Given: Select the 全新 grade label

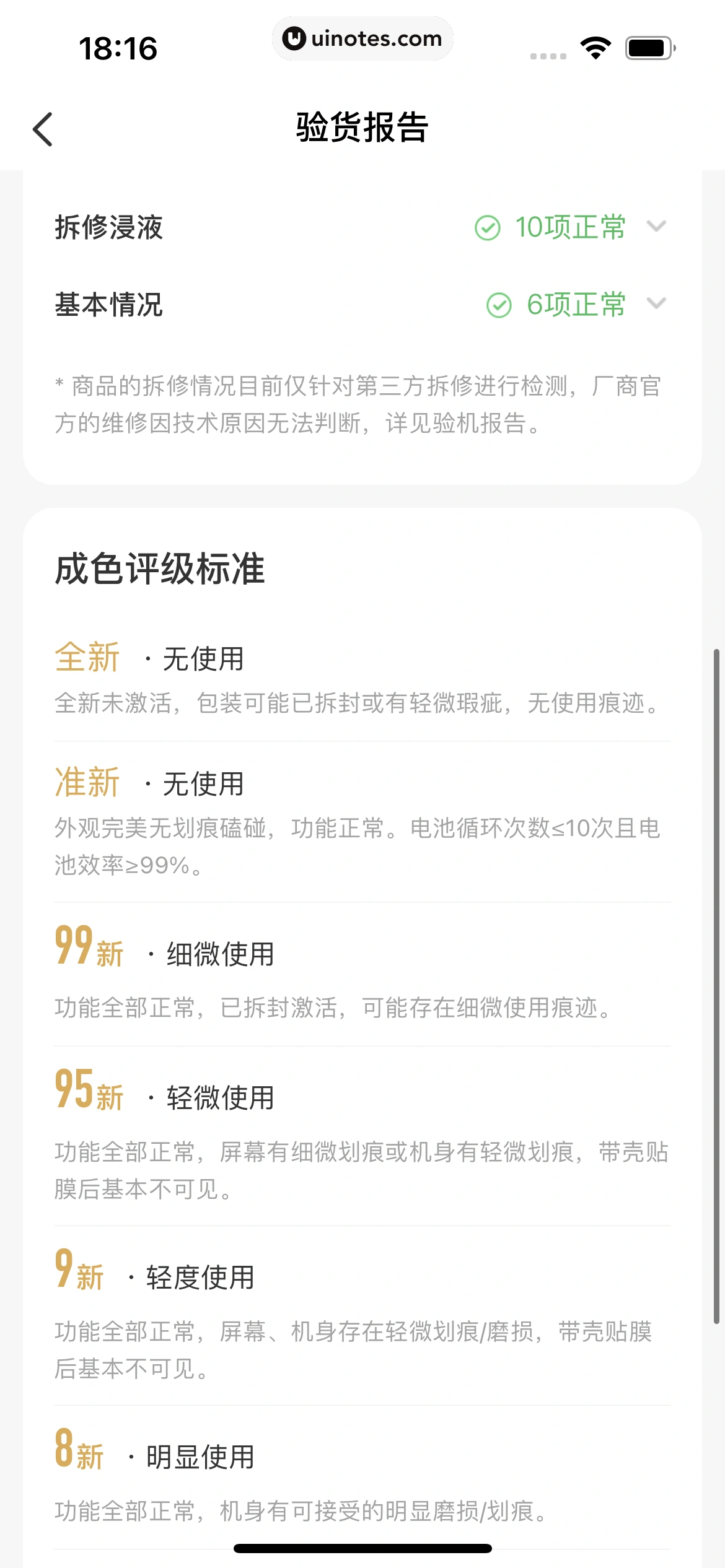Looking at the screenshot, I should (87, 658).
